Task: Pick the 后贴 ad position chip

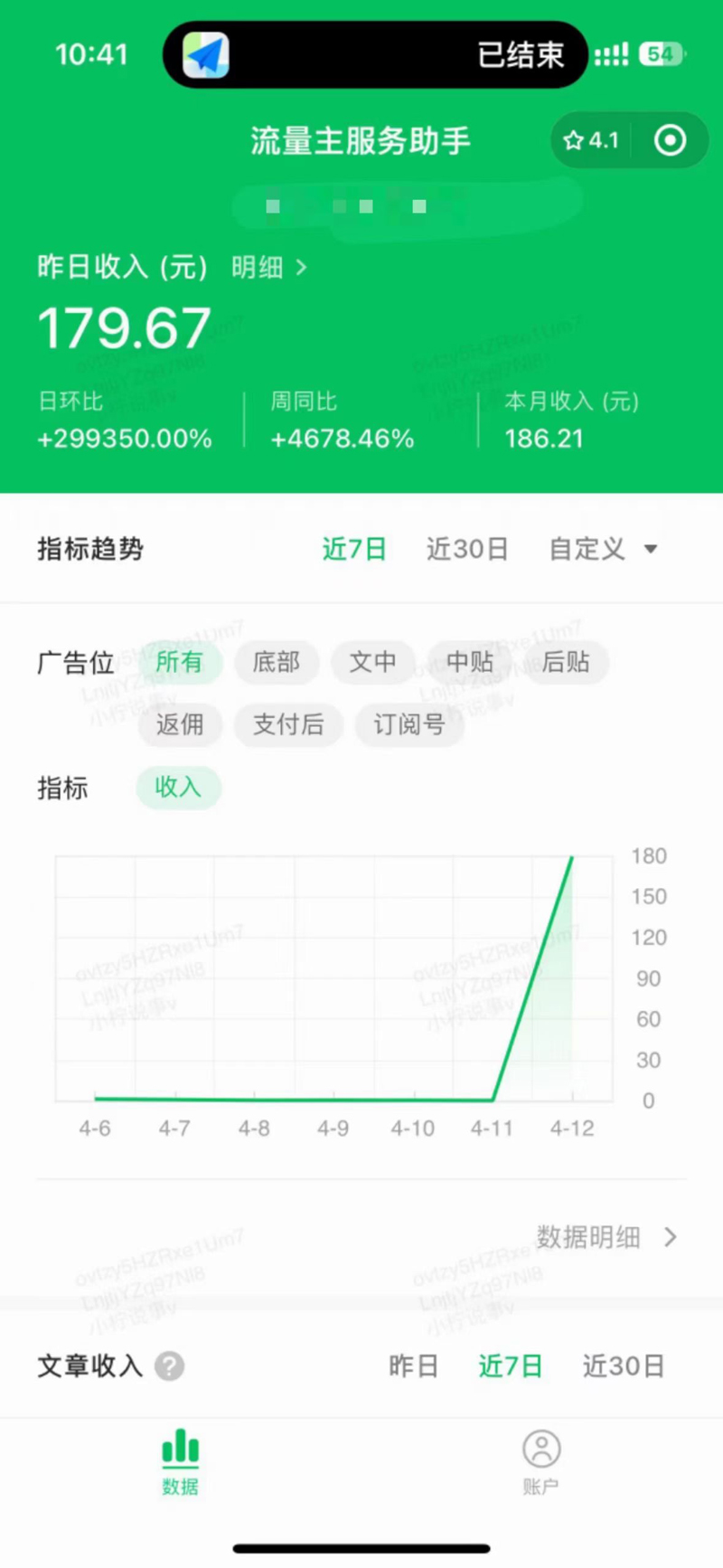Action: [566, 662]
